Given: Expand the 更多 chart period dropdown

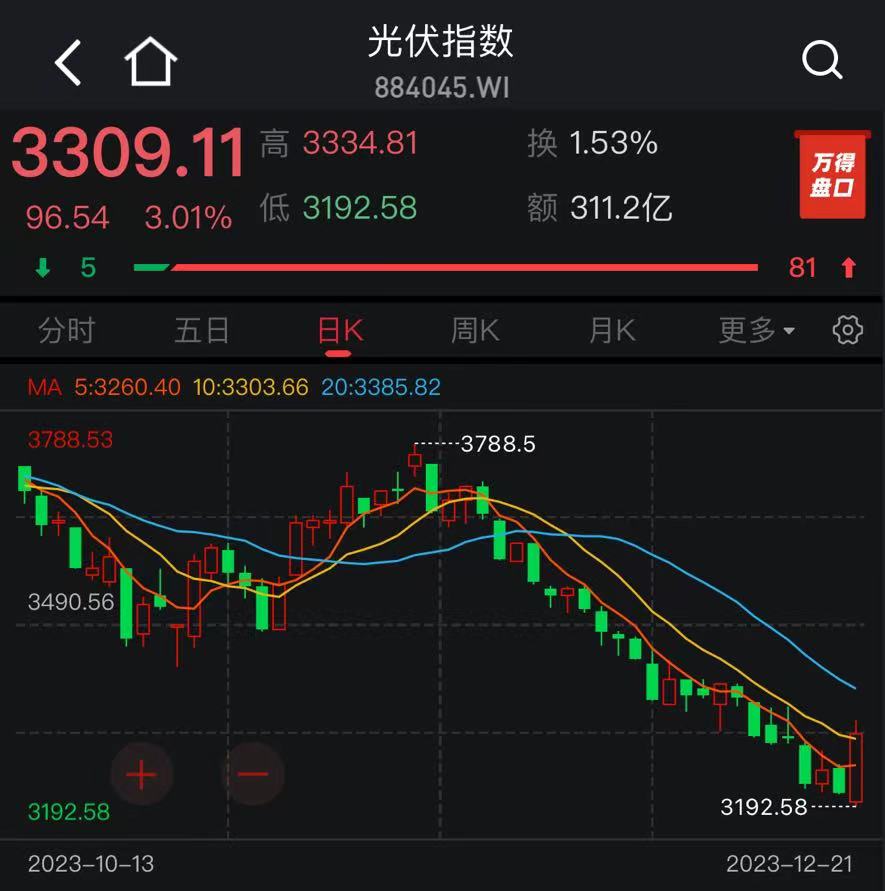Looking at the screenshot, I should 756,330.
